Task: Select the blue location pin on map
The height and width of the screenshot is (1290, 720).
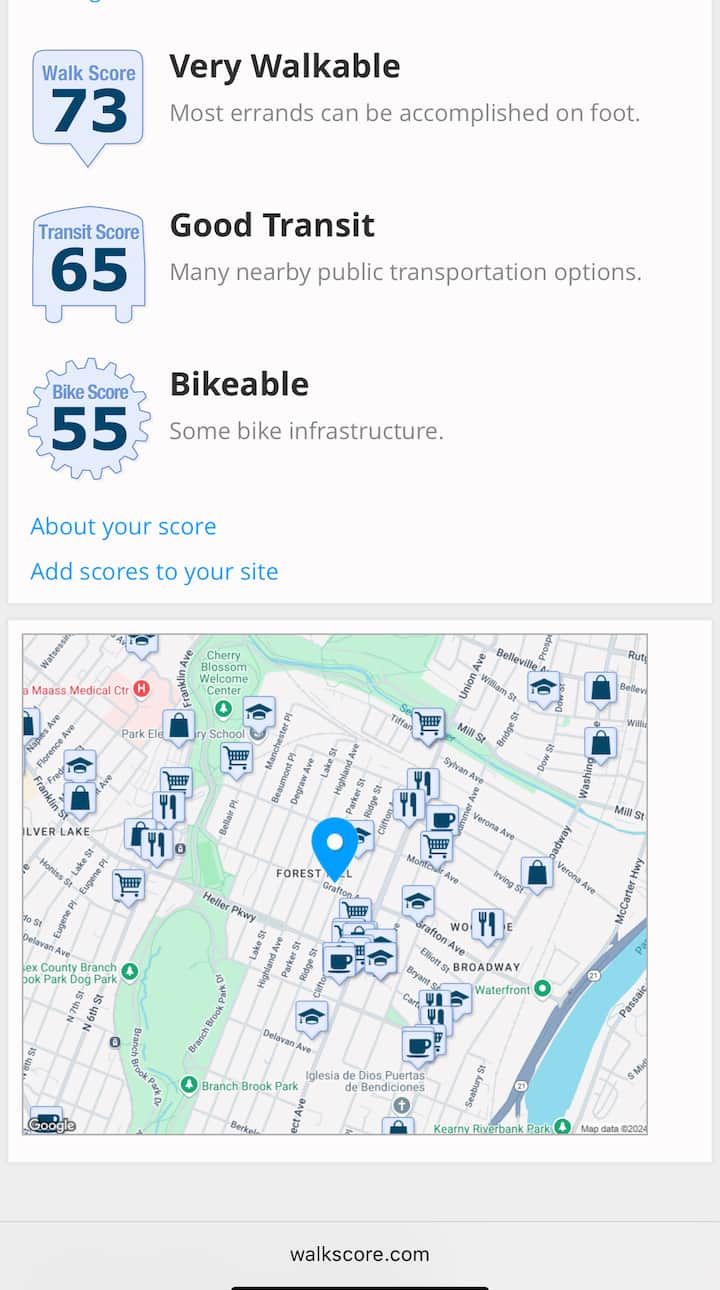Action: tap(335, 847)
